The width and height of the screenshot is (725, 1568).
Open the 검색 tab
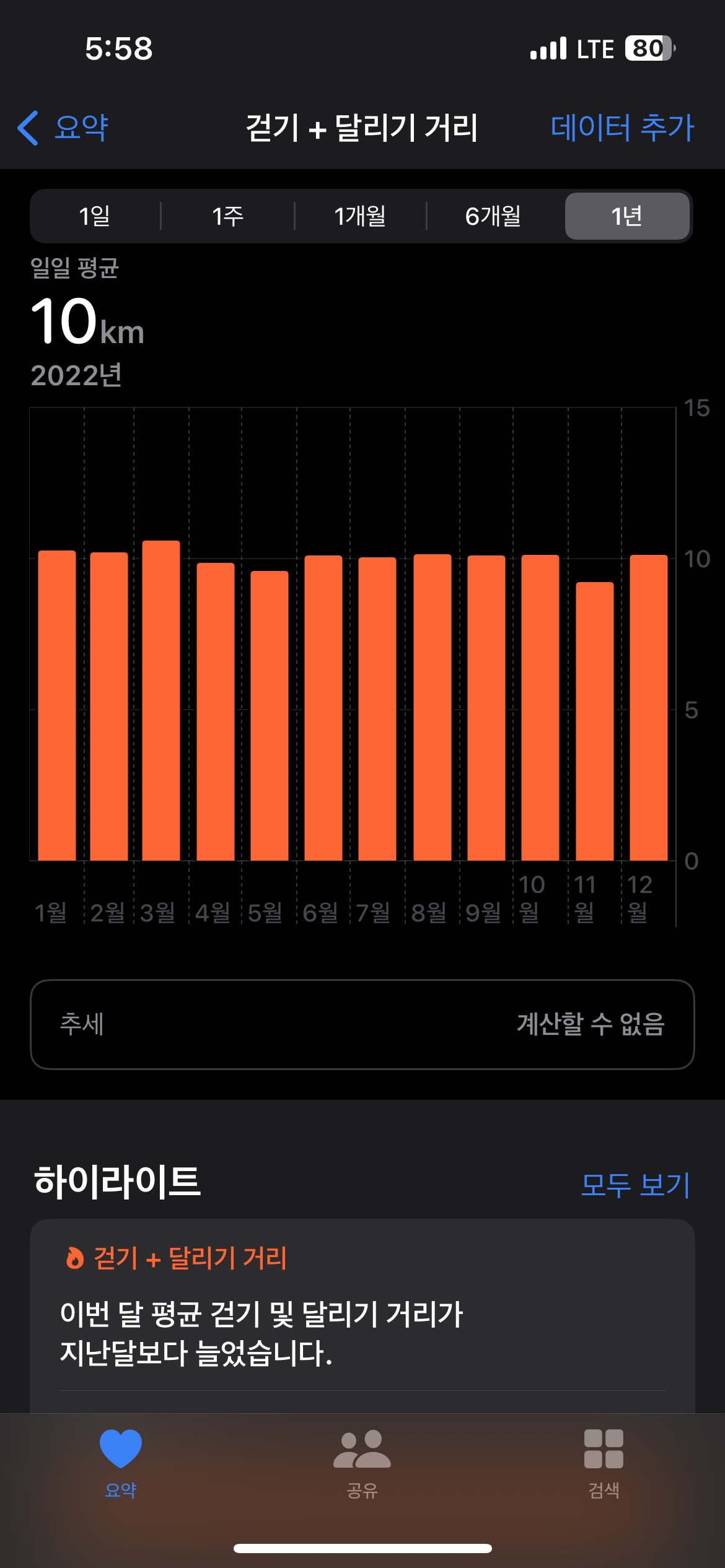coord(604,1464)
